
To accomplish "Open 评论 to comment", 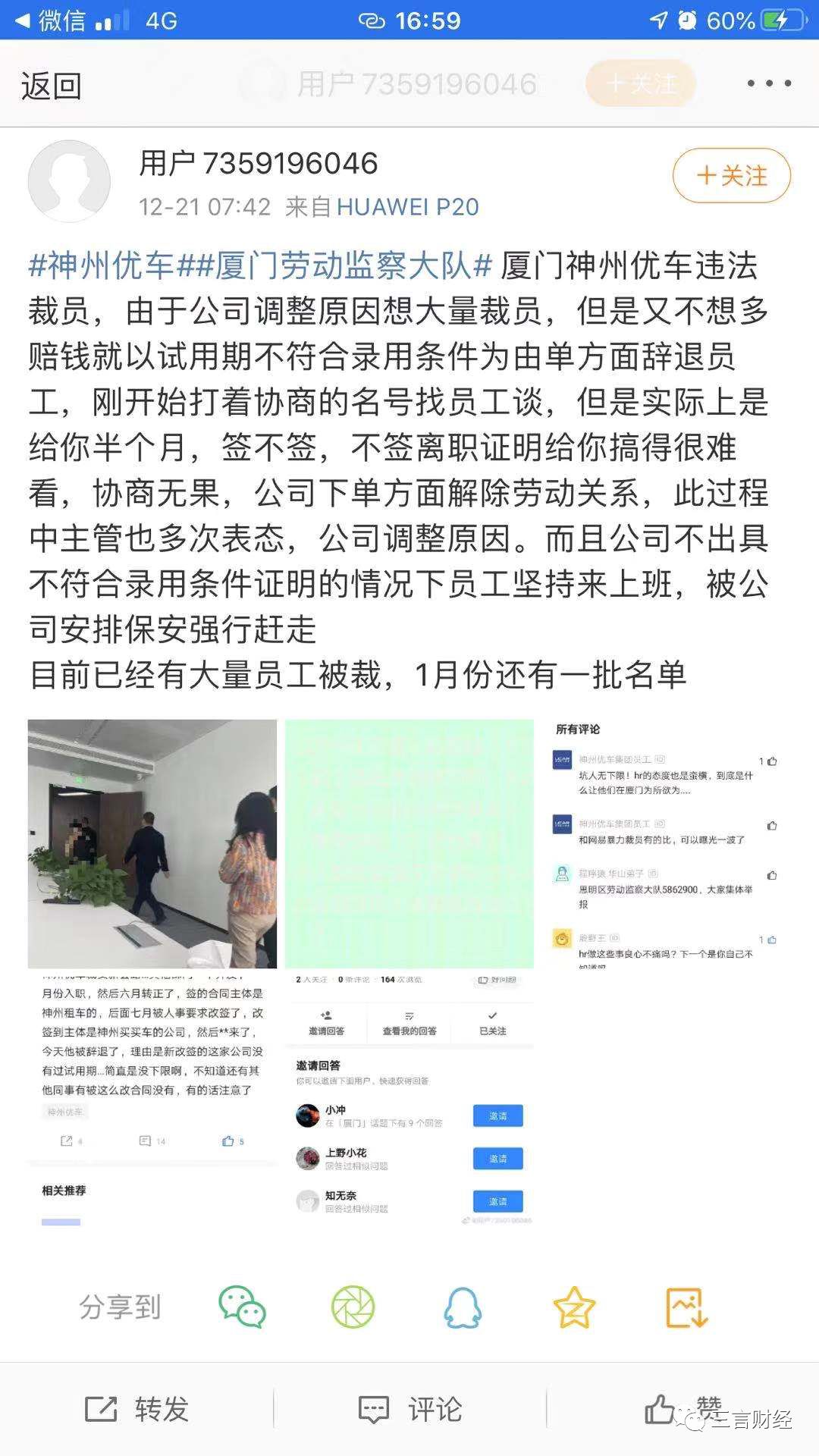I will point(410,1409).
